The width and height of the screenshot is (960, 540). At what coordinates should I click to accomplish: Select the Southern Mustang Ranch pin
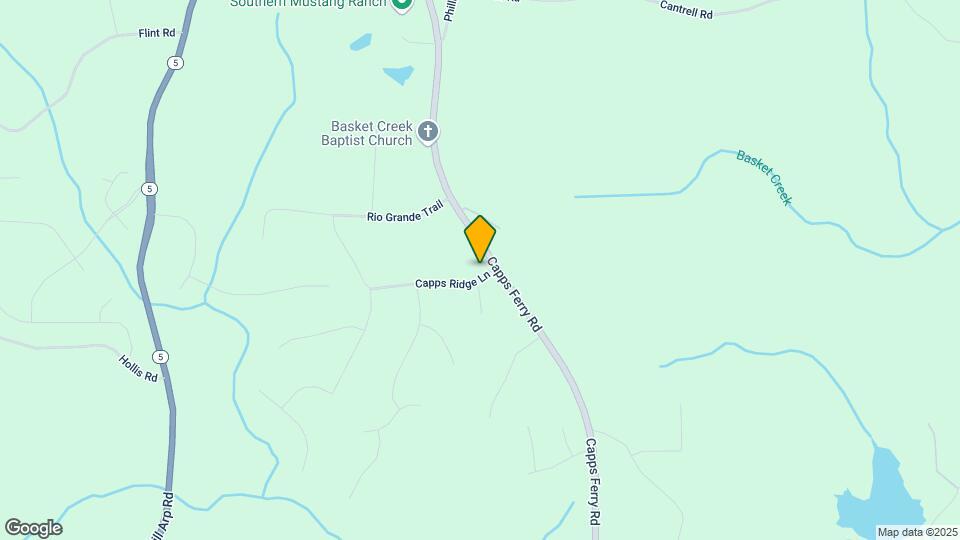[x=401, y=4]
